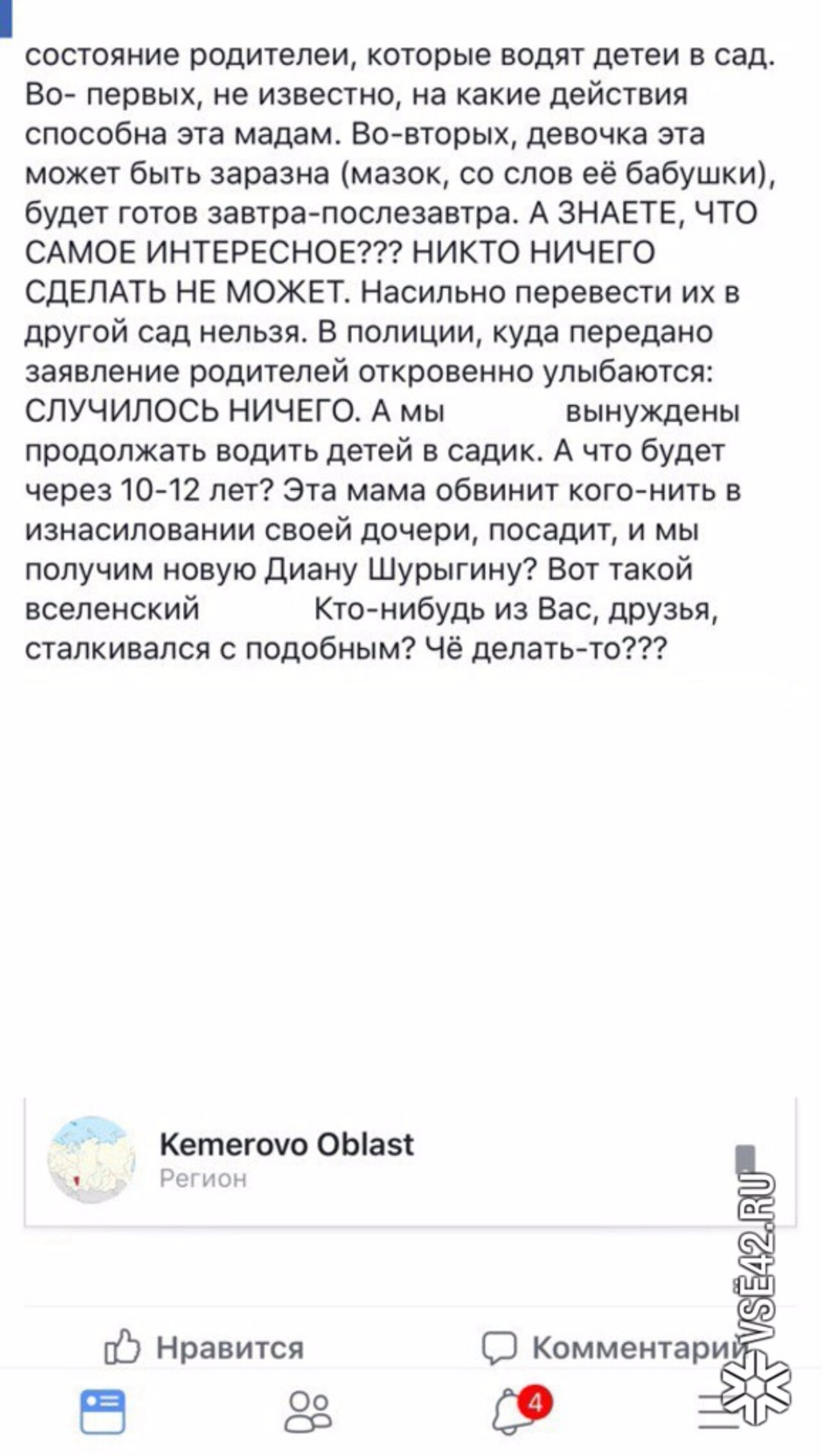
Task: Switch to the news feed tab
Action: pos(103,1411)
